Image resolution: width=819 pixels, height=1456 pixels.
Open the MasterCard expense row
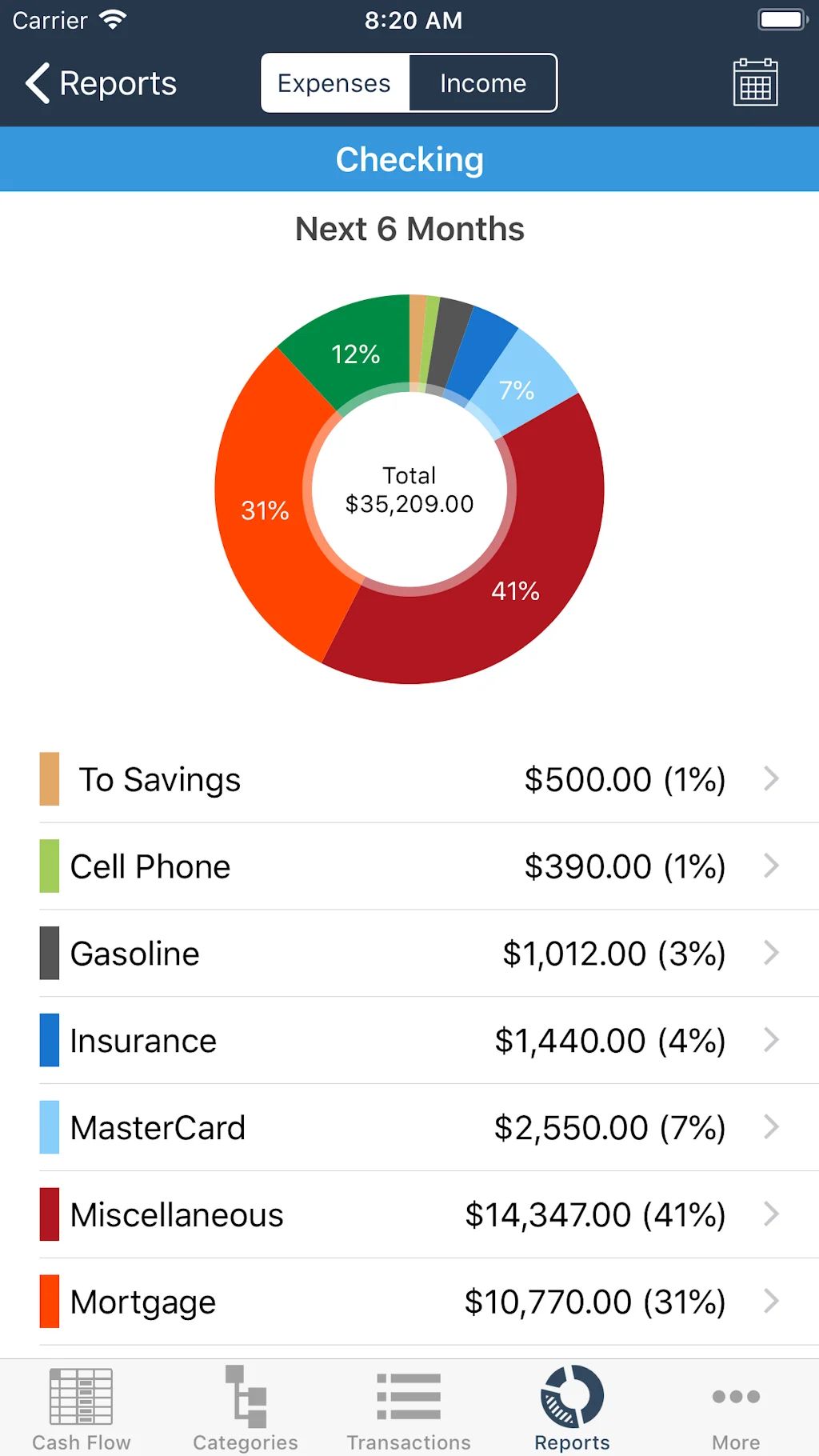409,1128
